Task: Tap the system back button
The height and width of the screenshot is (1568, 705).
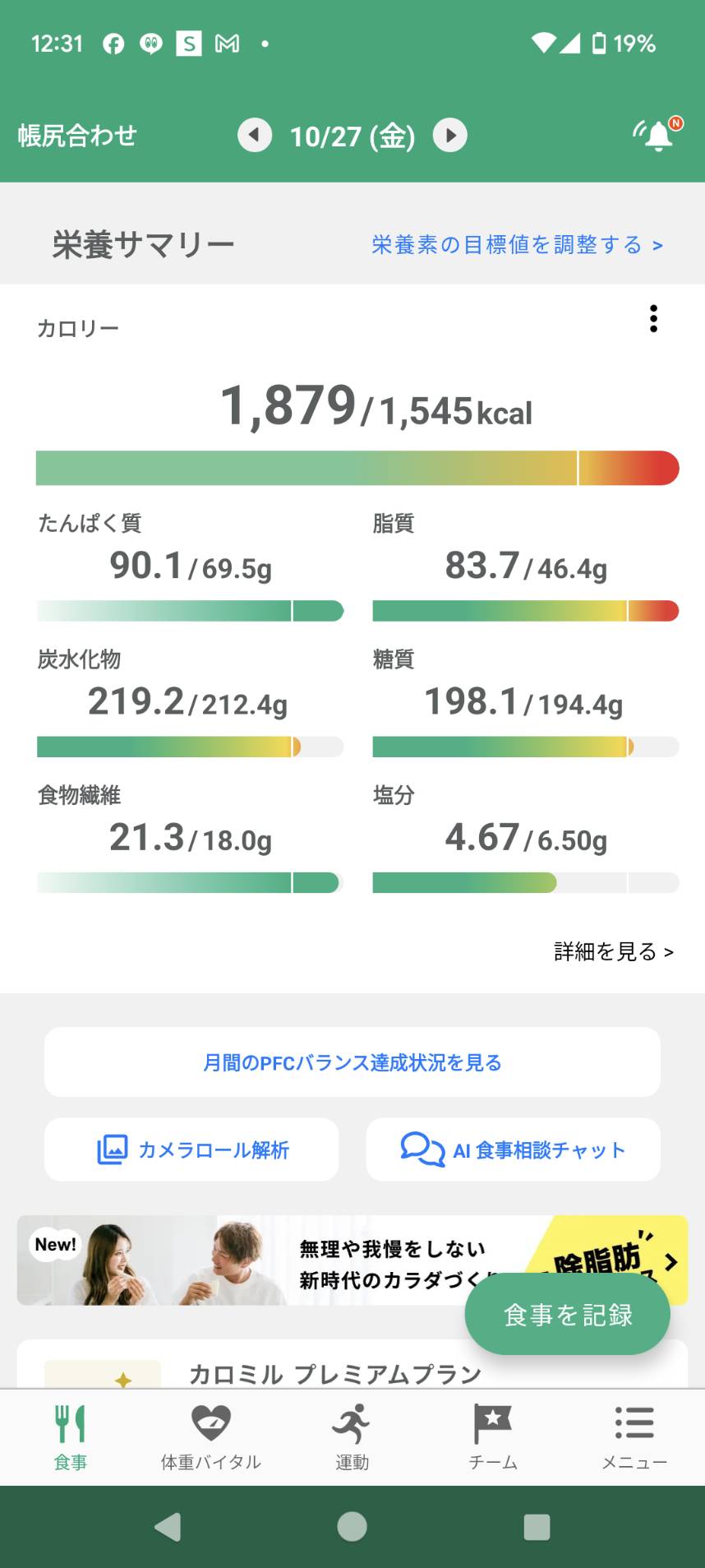Action: (x=168, y=1527)
